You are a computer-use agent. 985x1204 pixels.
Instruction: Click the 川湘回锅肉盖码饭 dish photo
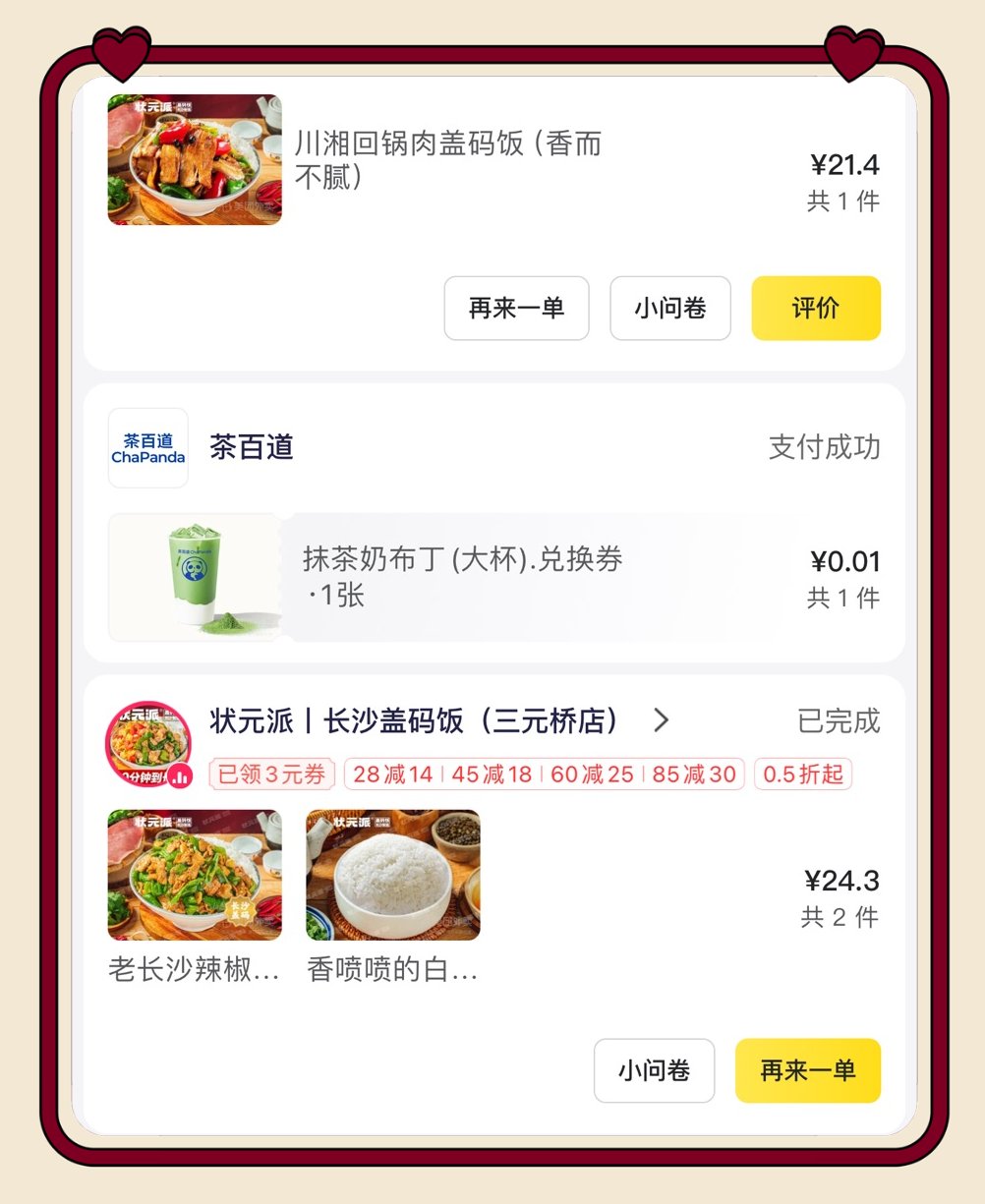point(194,160)
